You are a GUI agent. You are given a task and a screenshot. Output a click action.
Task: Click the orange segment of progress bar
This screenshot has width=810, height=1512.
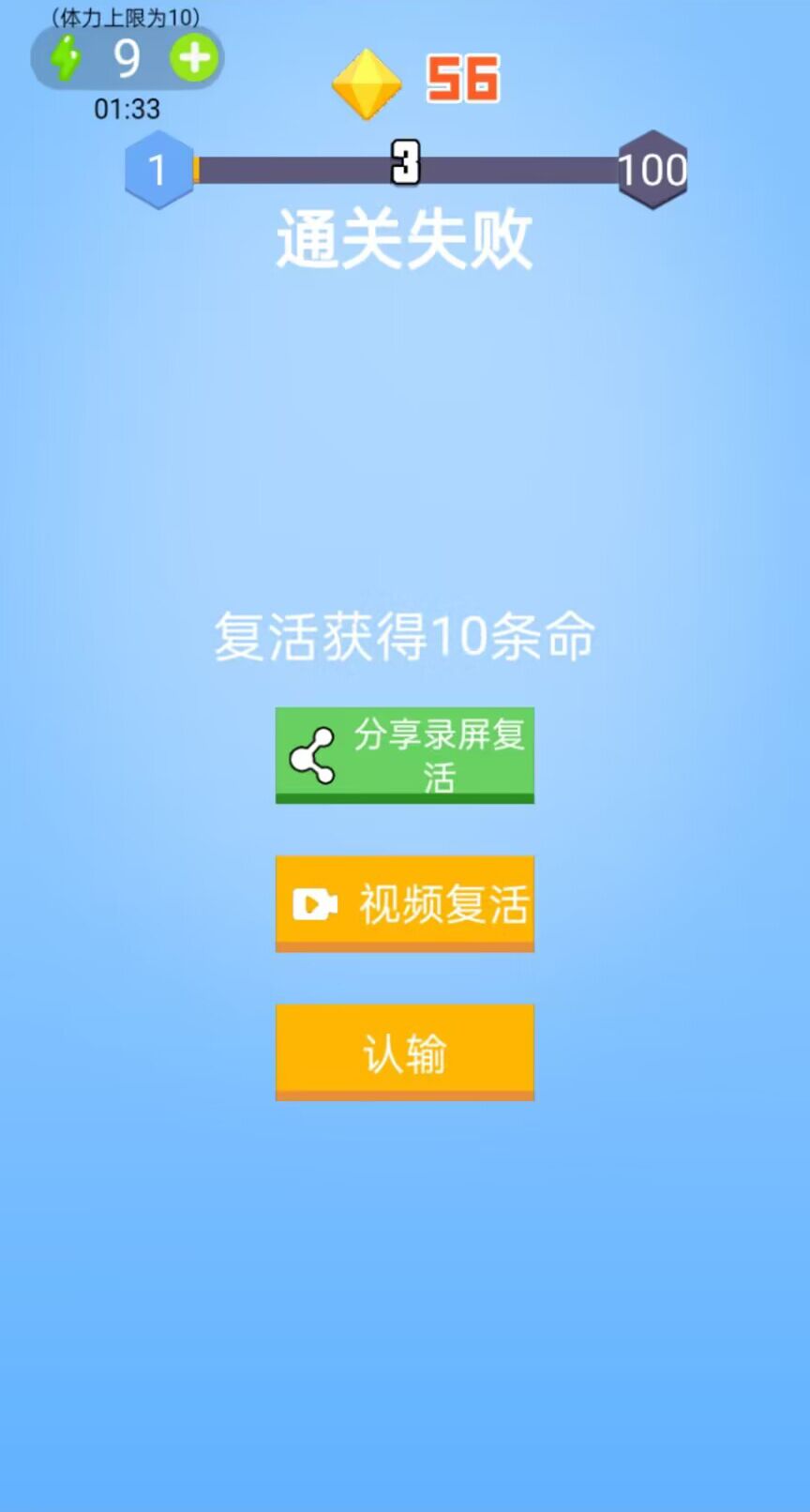[x=194, y=170]
